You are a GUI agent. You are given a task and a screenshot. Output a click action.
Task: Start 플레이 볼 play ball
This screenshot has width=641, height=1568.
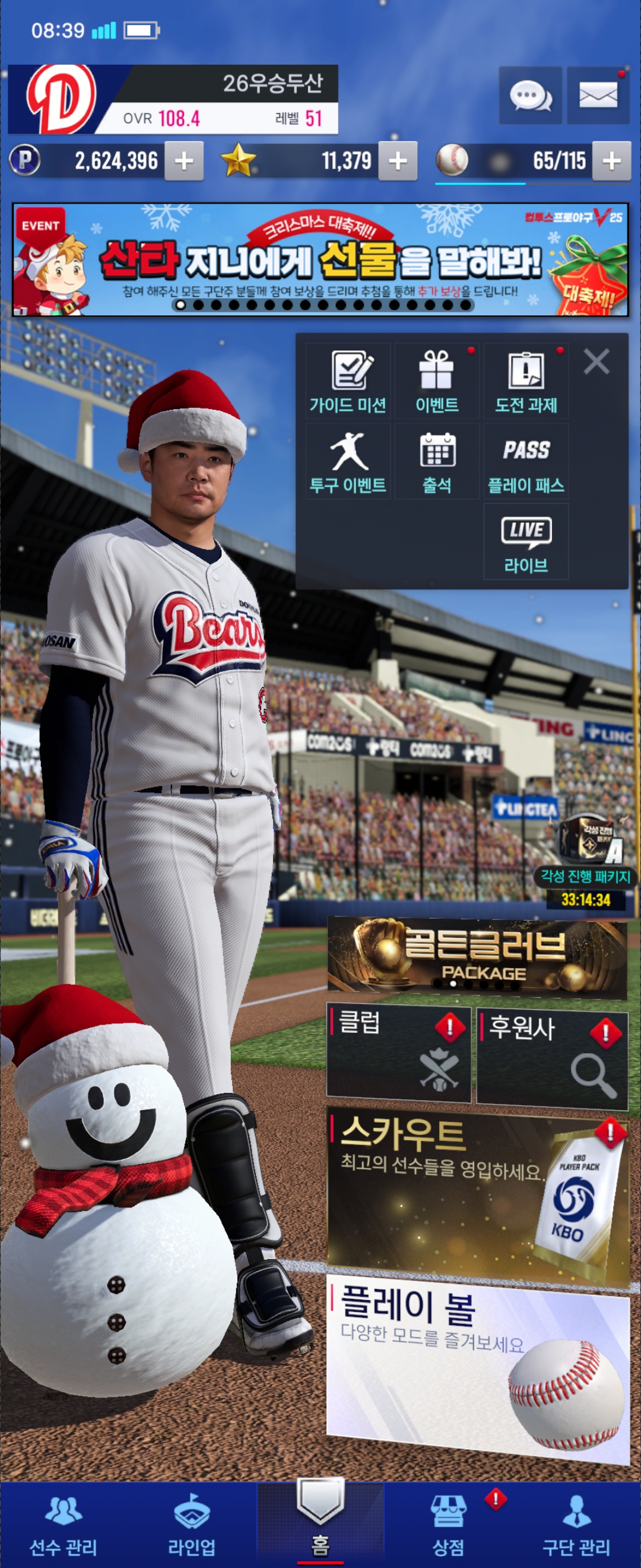coord(477,1370)
